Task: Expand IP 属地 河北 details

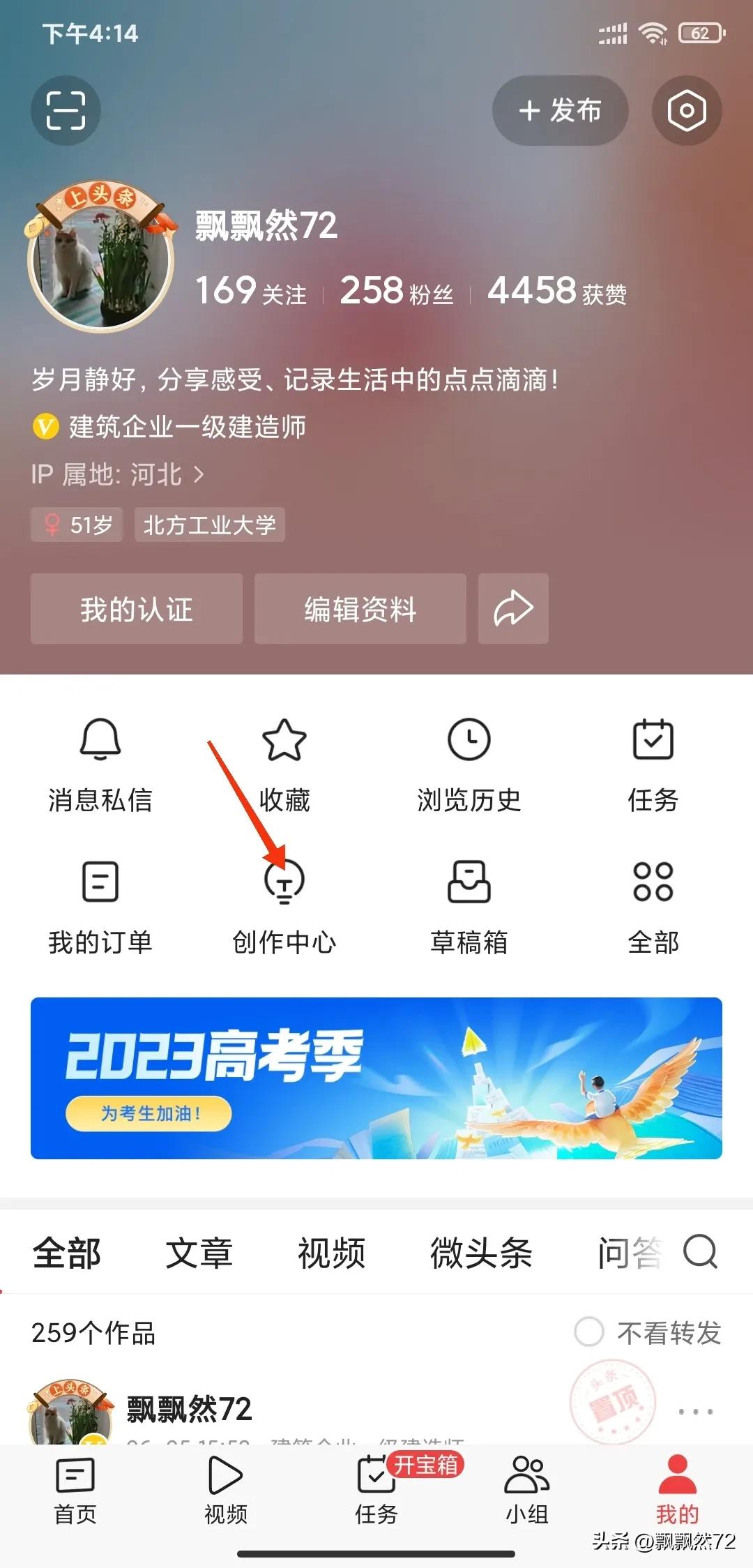Action: pos(119,474)
